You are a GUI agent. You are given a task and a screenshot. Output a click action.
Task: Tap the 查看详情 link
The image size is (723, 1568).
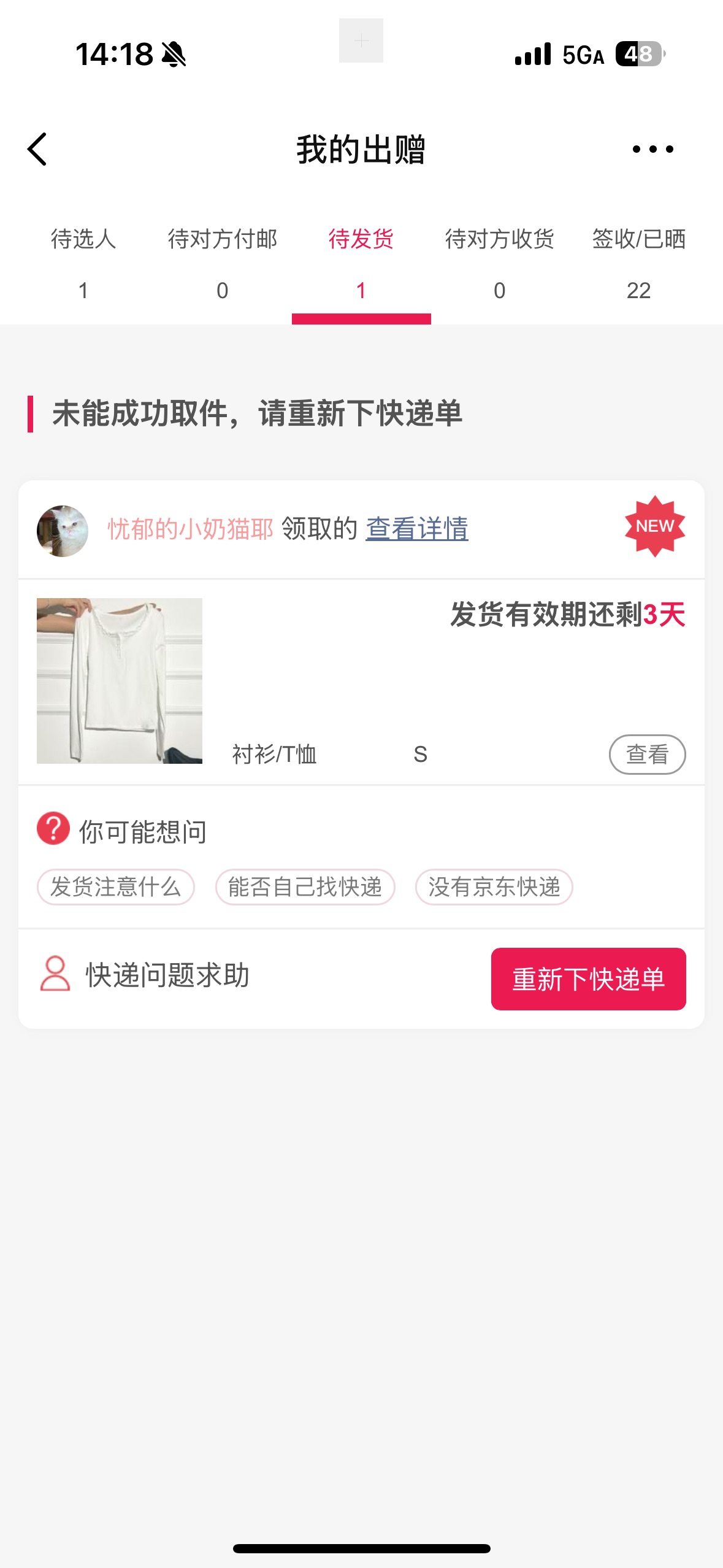(417, 528)
